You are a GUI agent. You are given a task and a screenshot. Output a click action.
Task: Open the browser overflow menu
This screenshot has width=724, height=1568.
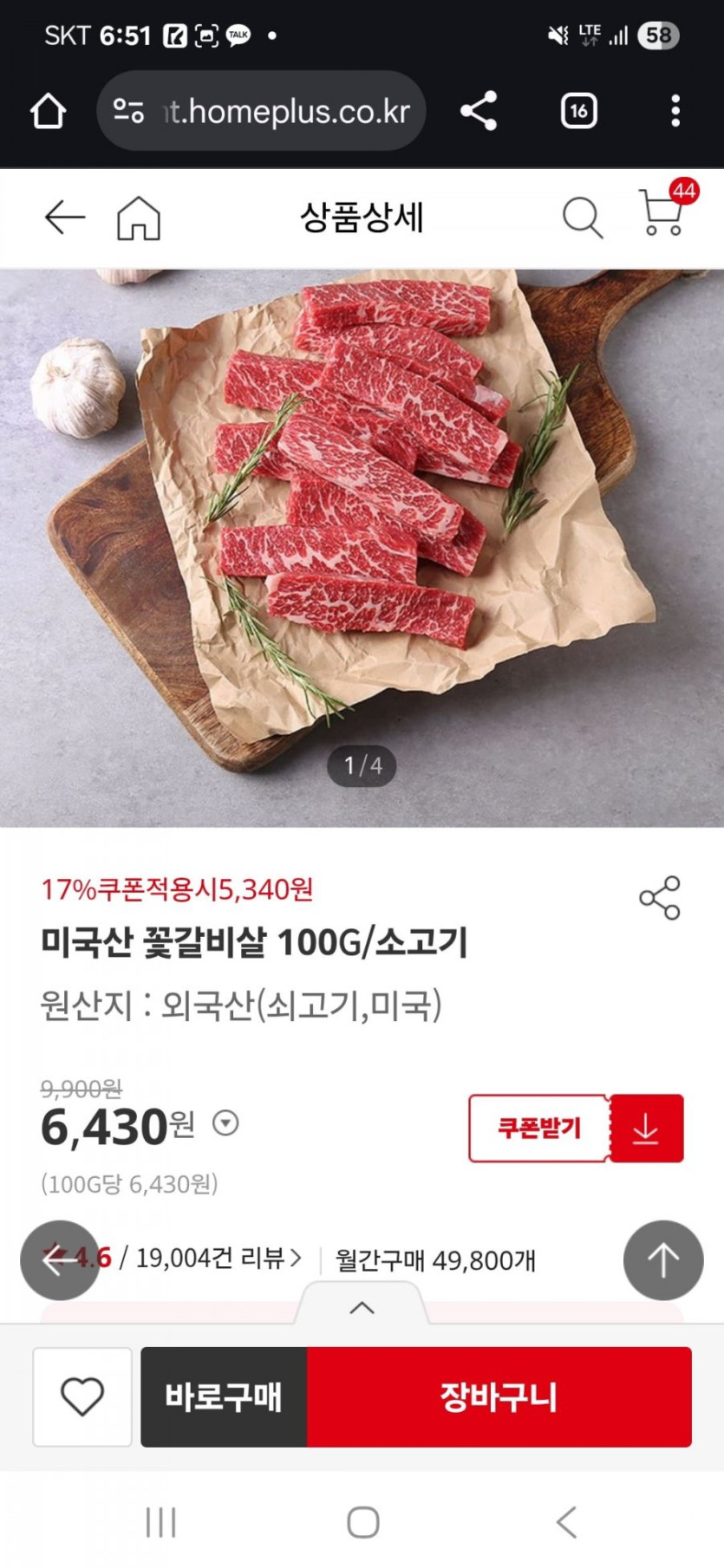[675, 111]
